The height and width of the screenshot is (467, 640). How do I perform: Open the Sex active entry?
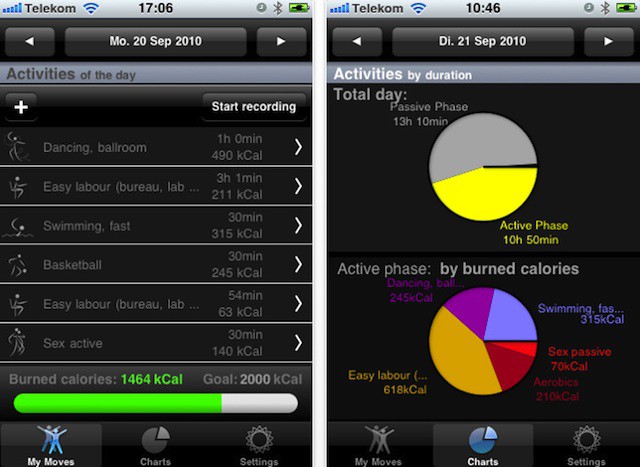156,343
